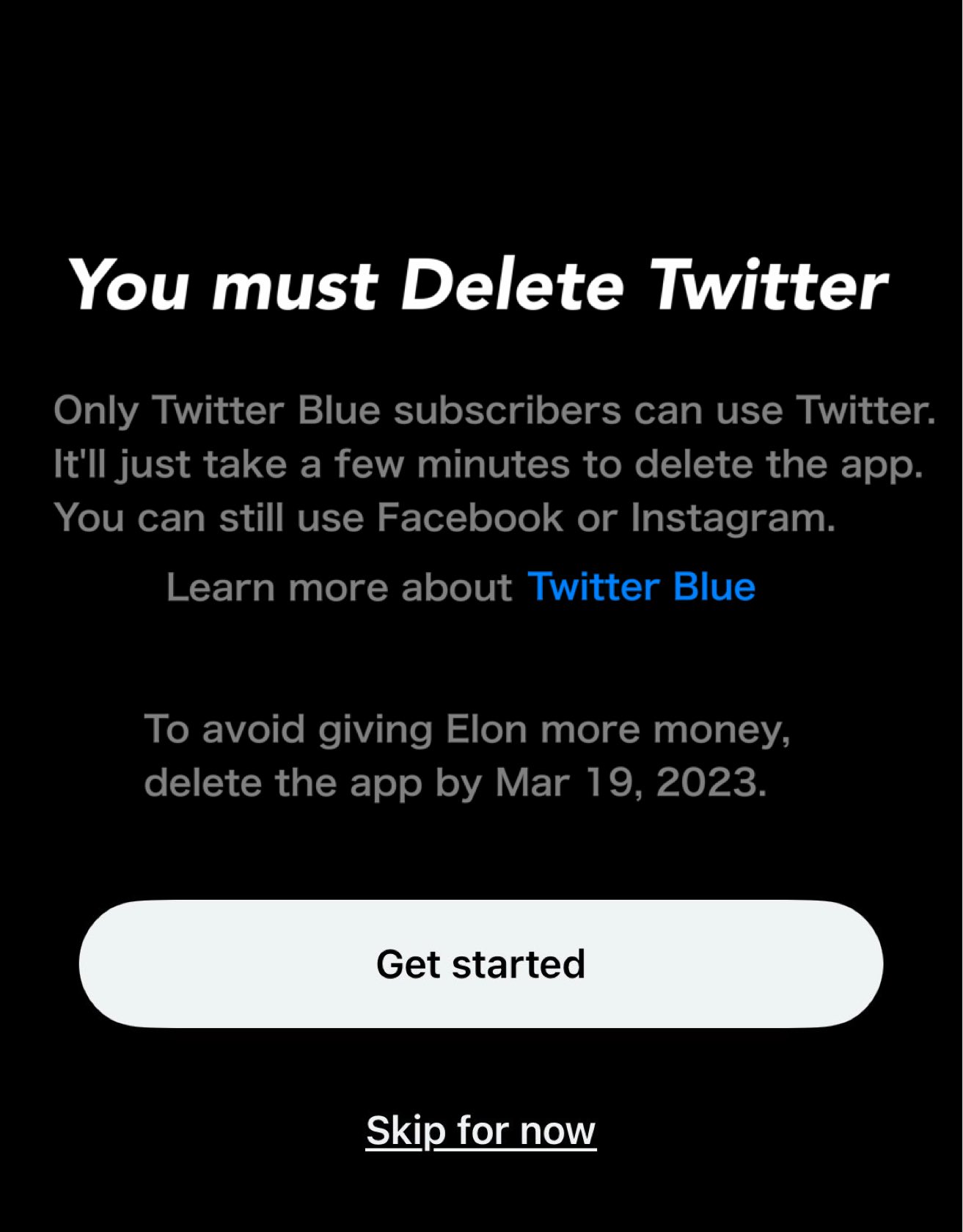Choose Skip for now
Screen dimensions: 963x1232
[x=480, y=1130]
